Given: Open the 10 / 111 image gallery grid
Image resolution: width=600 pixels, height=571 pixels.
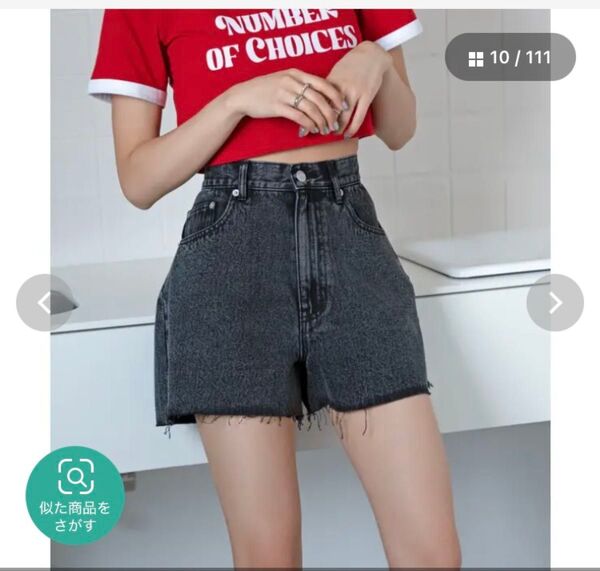Looking at the screenshot, I should (510, 57).
